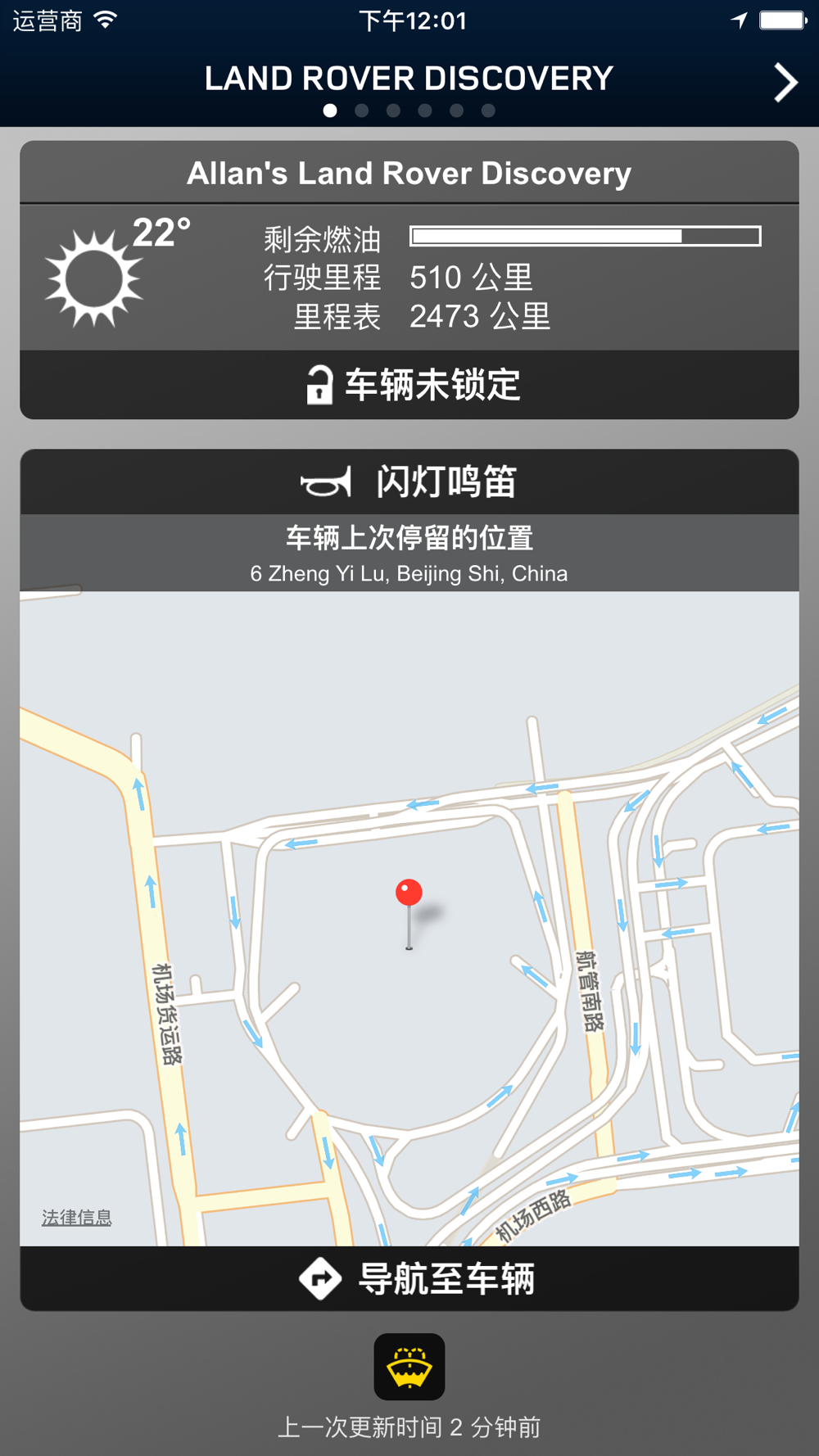
Task: Tap the page indicator dots under the title
Action: click(409, 111)
